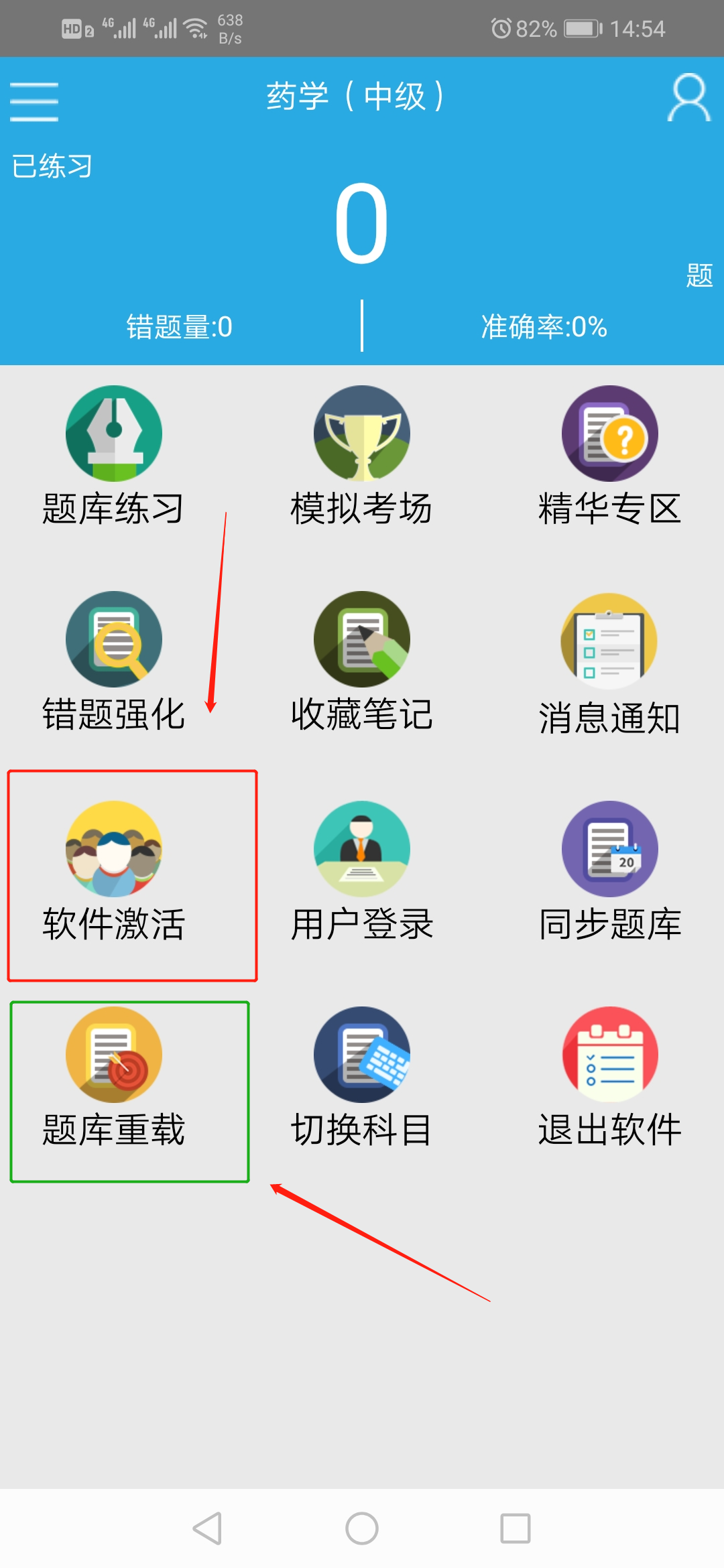Go to 用户登录 user login
Screen dimensions: 724x1568
[x=362, y=871]
